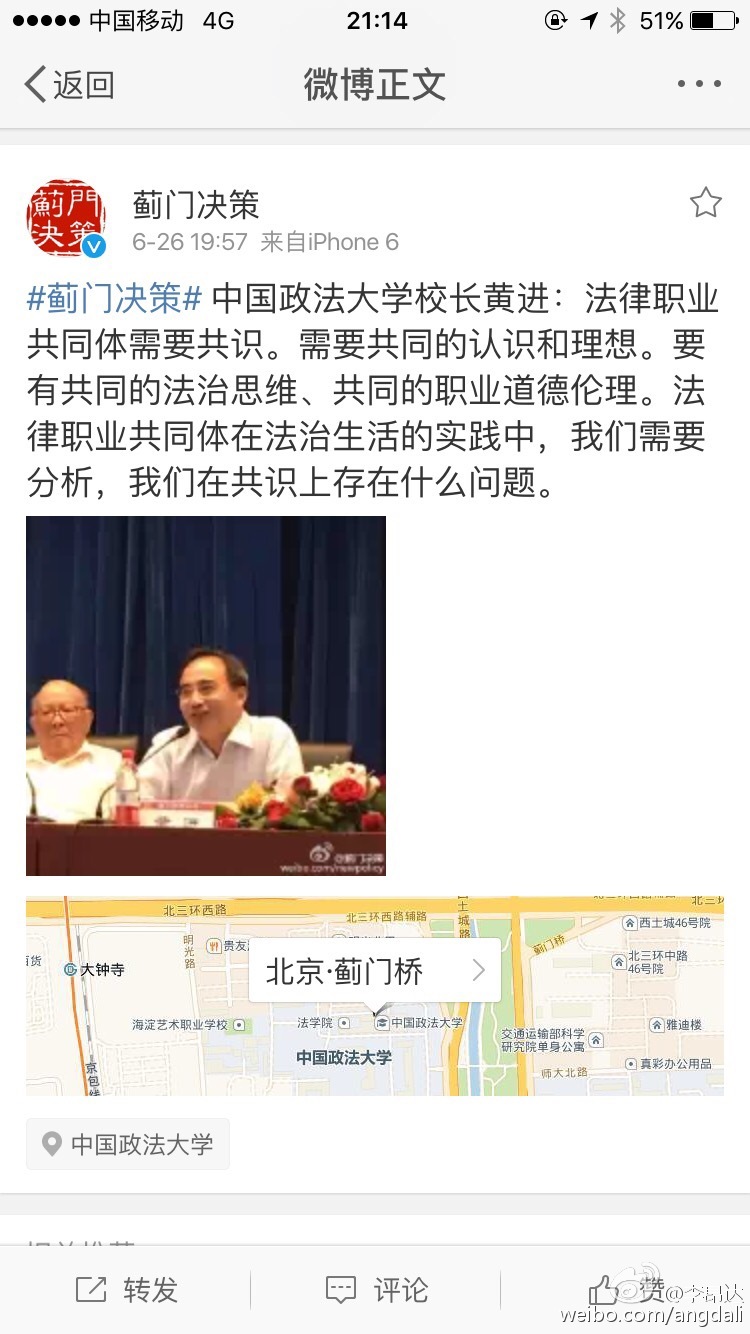Favorite this post with the star icon

(x=705, y=203)
